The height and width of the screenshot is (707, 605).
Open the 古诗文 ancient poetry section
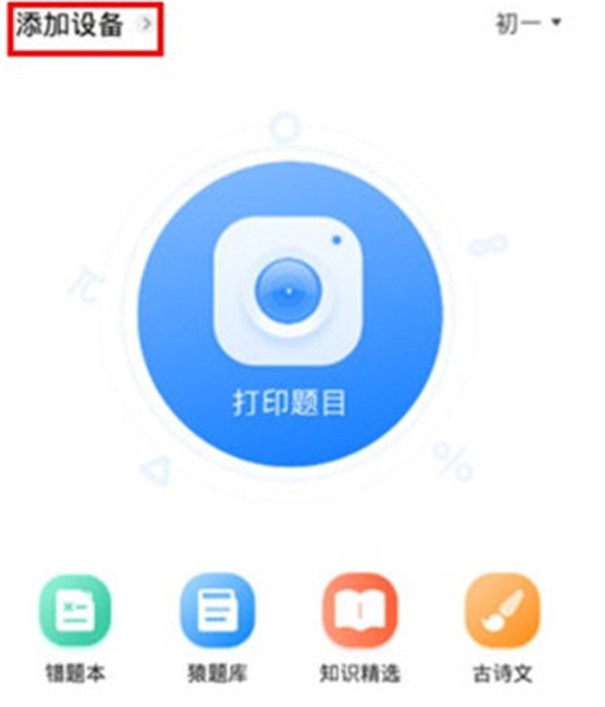502,612
